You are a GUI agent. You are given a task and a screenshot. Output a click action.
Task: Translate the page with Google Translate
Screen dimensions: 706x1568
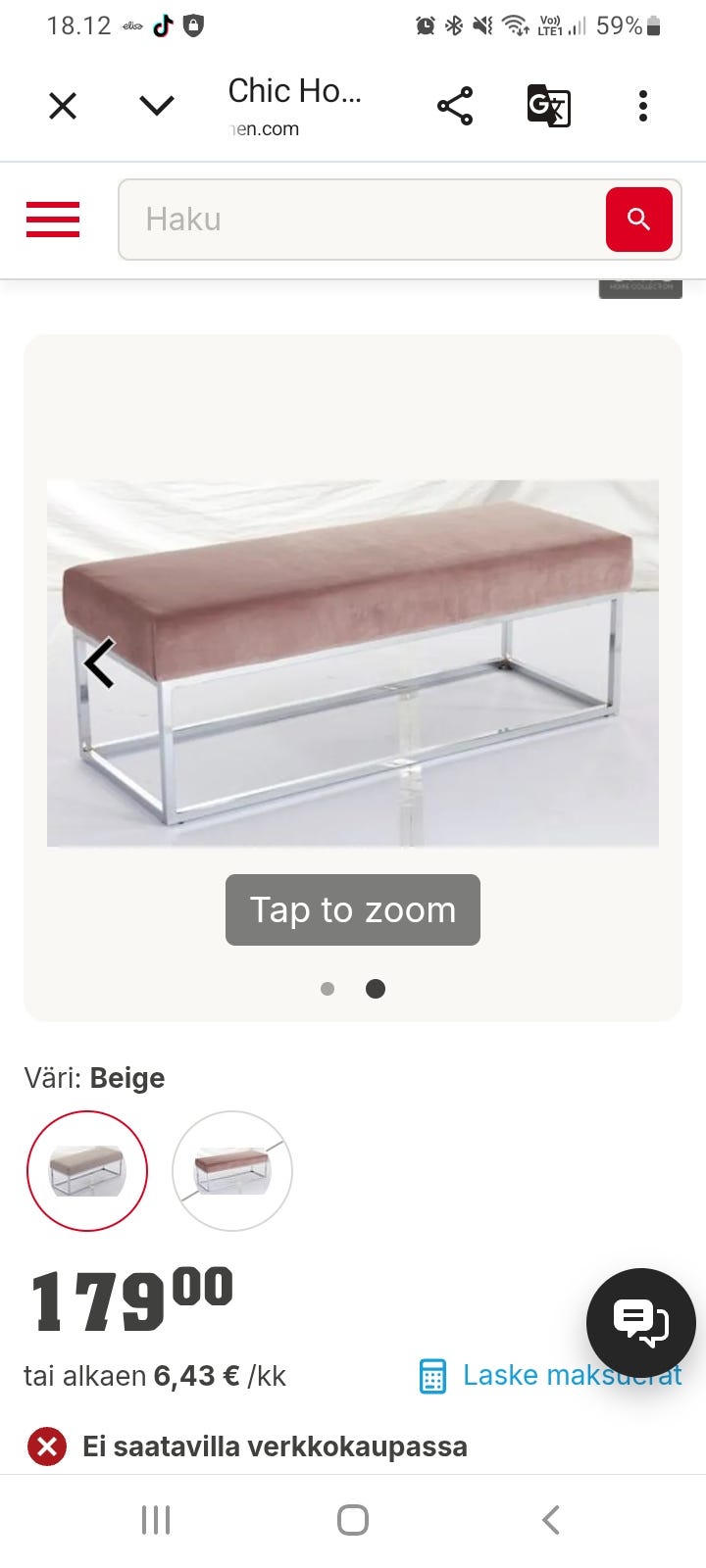click(549, 106)
